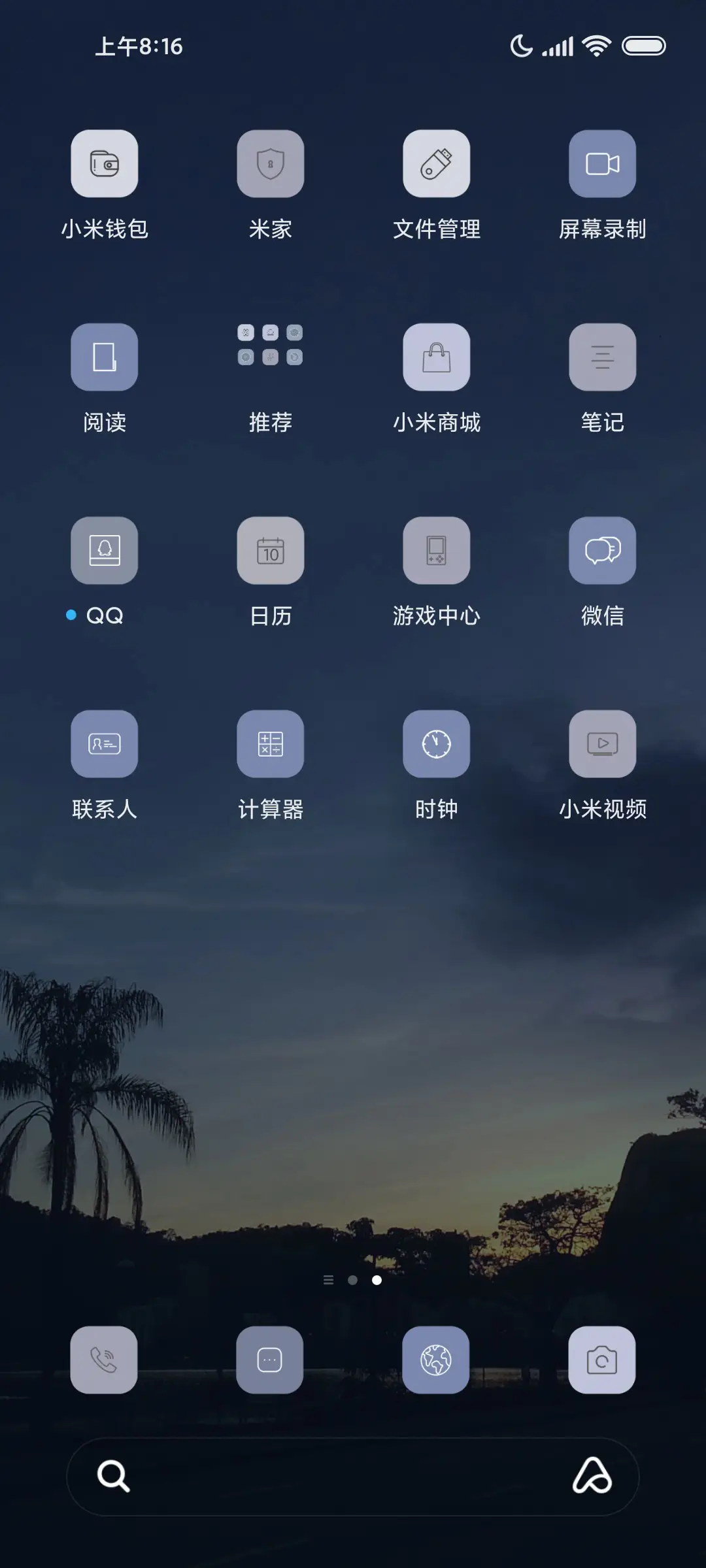Image resolution: width=706 pixels, height=1568 pixels.
Task: Open QQ with the notification dot
Action: click(x=105, y=551)
